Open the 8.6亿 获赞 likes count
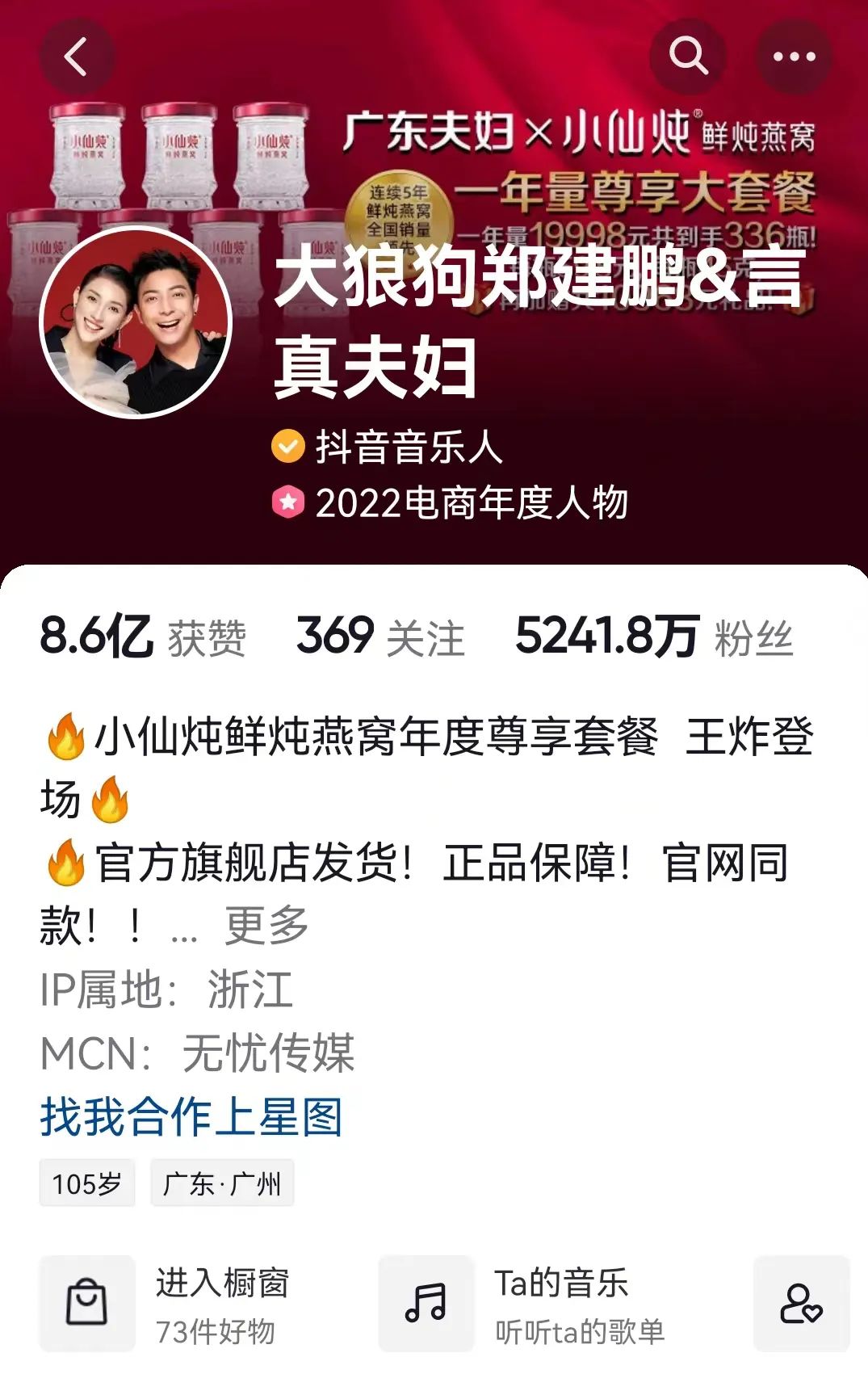 143,637
